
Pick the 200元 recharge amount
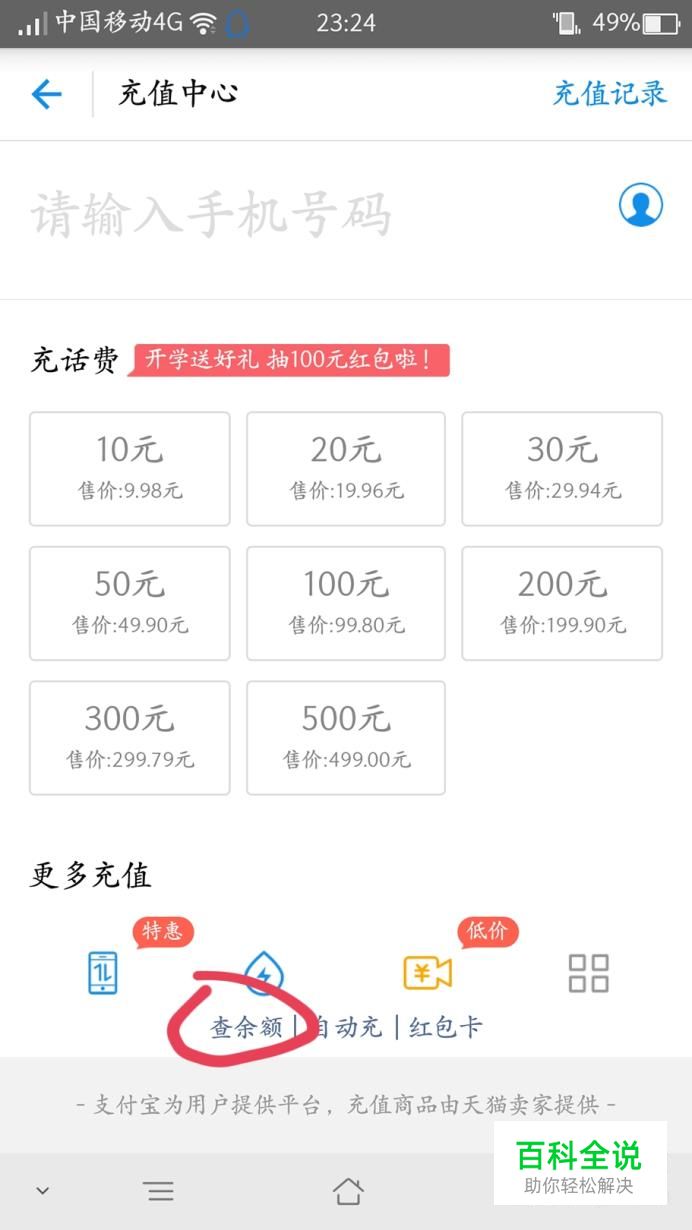(562, 603)
